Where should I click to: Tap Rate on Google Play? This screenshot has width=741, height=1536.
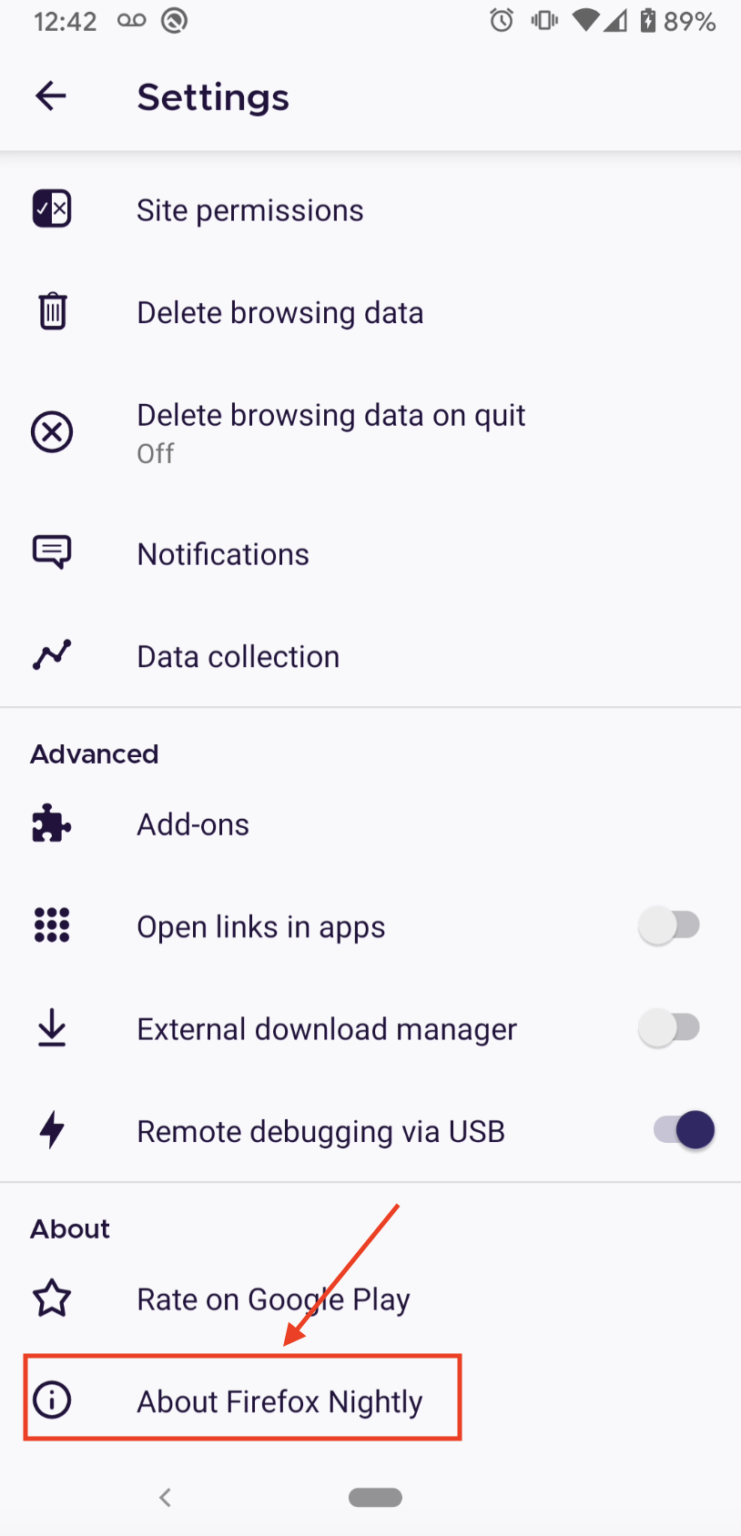point(272,1298)
